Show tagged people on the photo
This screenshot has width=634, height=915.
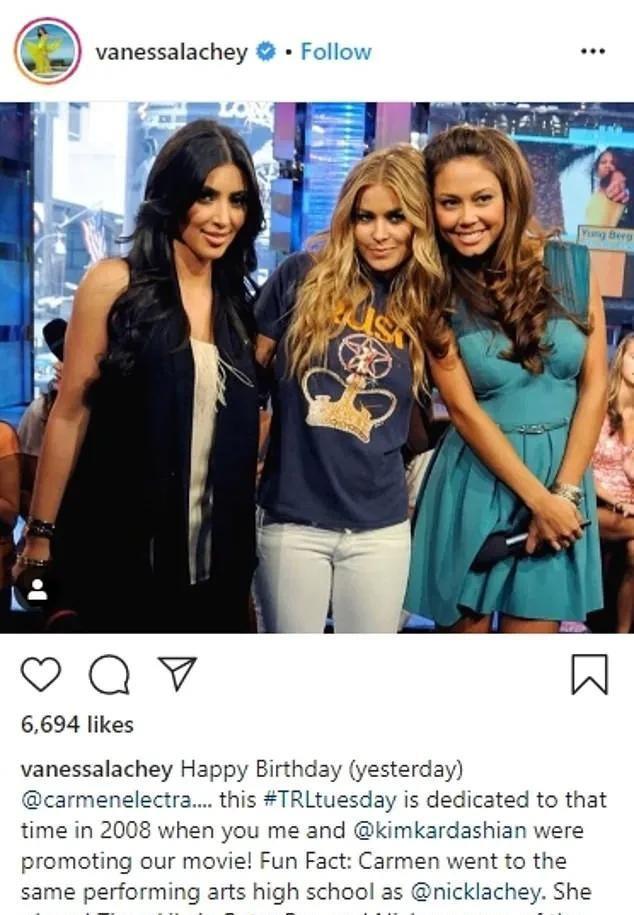click(37, 590)
